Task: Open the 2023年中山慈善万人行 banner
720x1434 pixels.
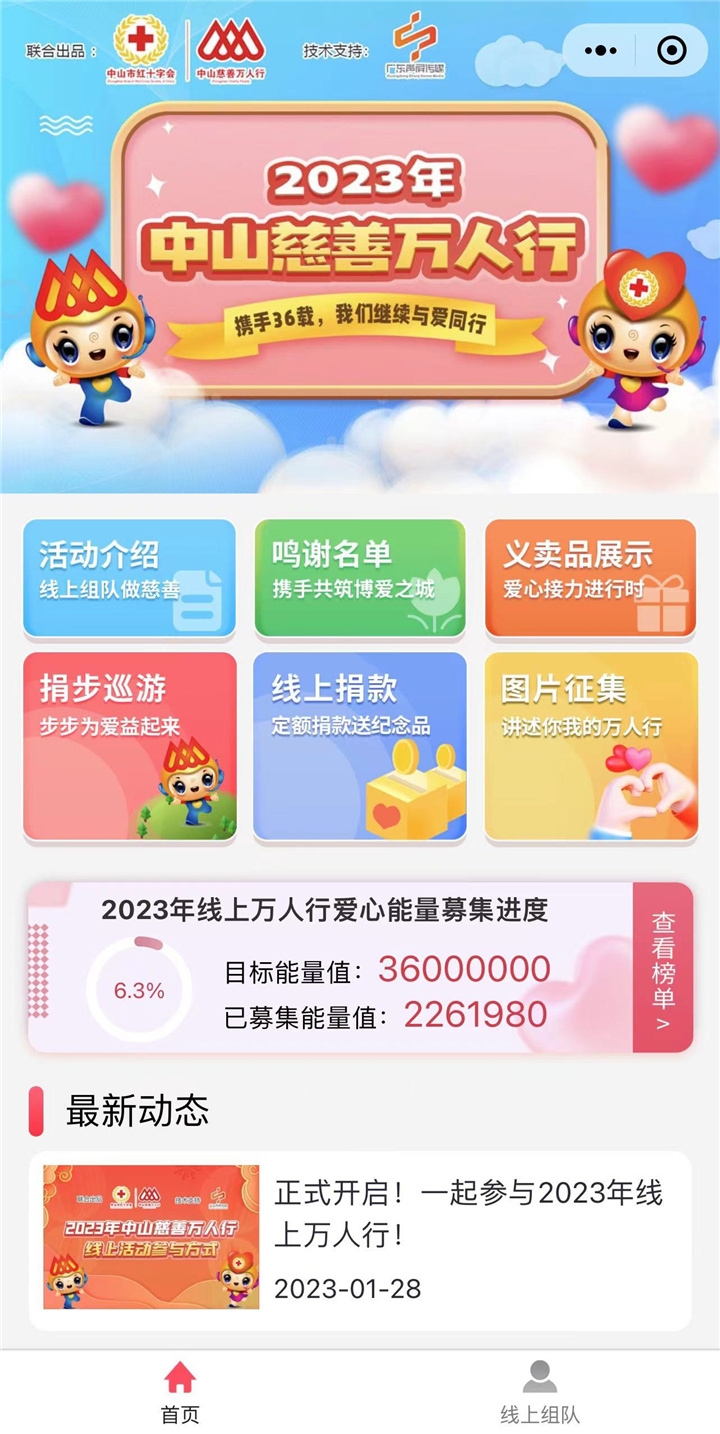Action: pos(360,250)
